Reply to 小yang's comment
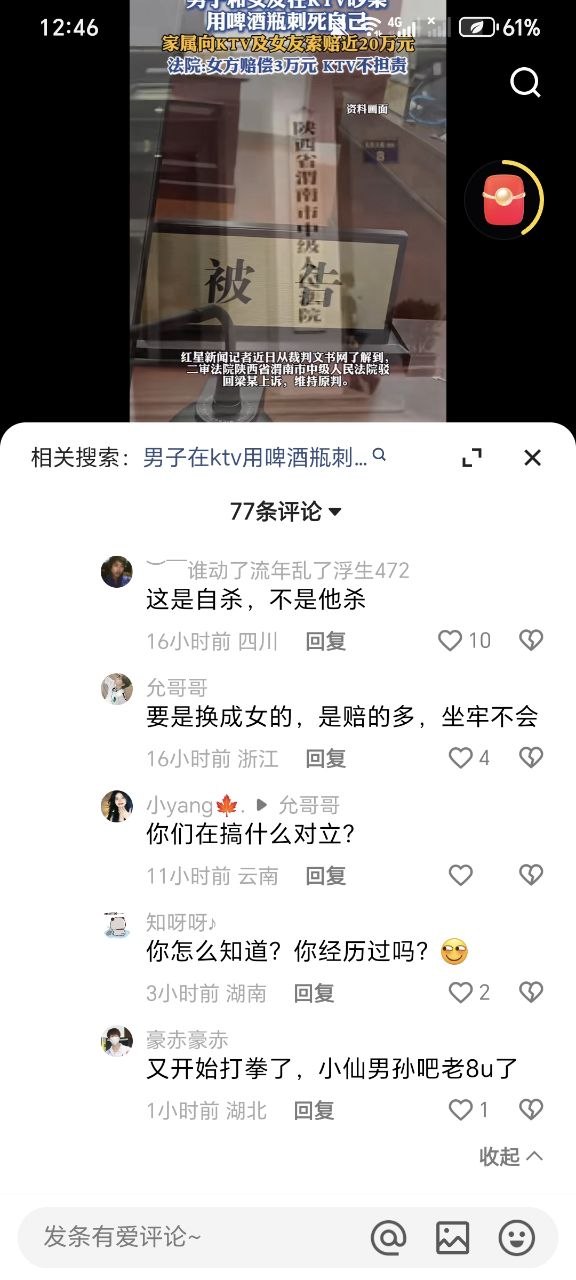This screenshot has height=1280, width=576. (325, 875)
